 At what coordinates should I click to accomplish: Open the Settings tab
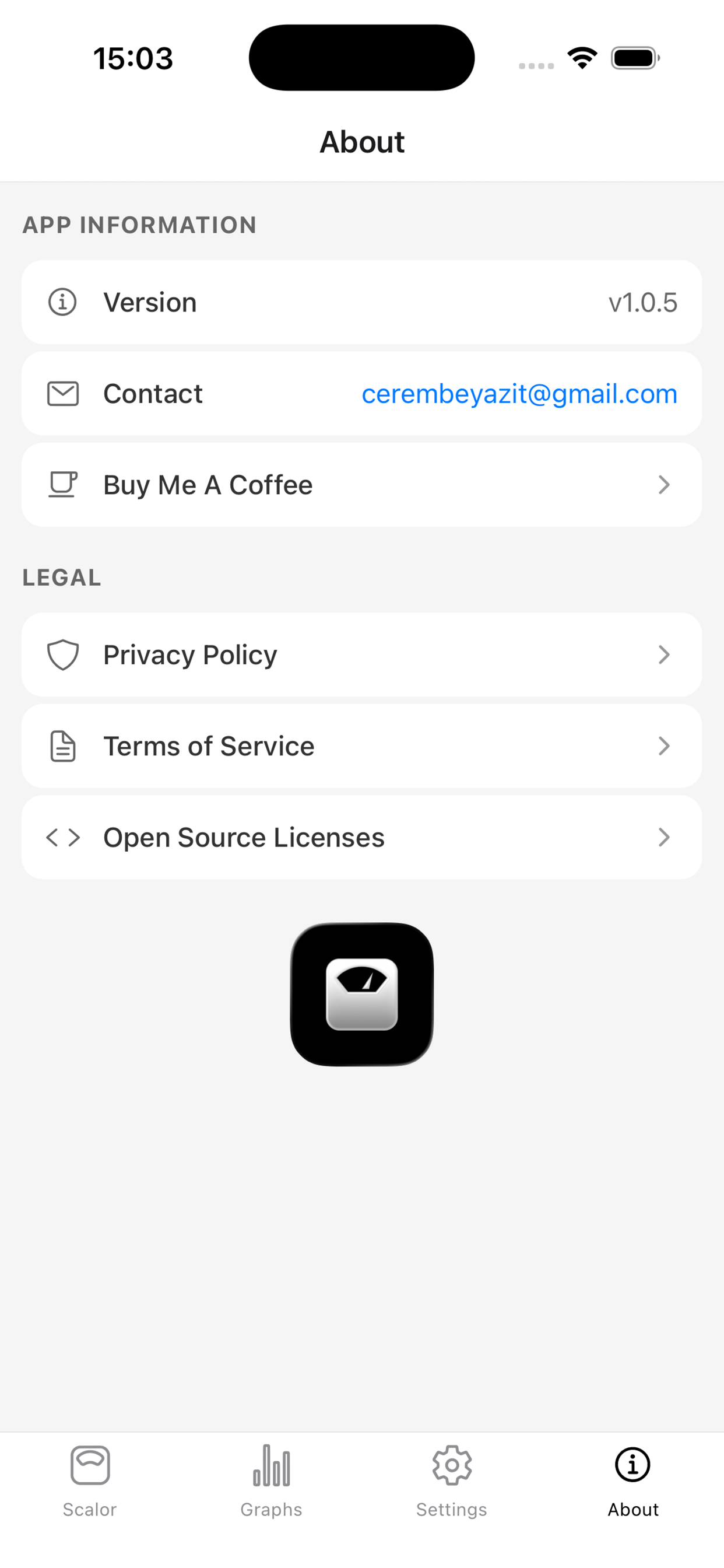tap(451, 1482)
